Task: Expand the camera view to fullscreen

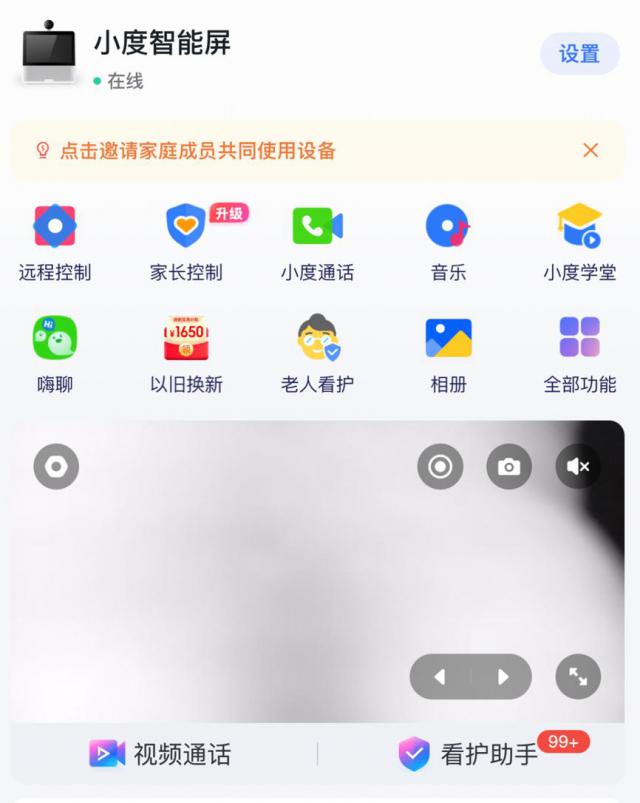Action: pos(578,677)
